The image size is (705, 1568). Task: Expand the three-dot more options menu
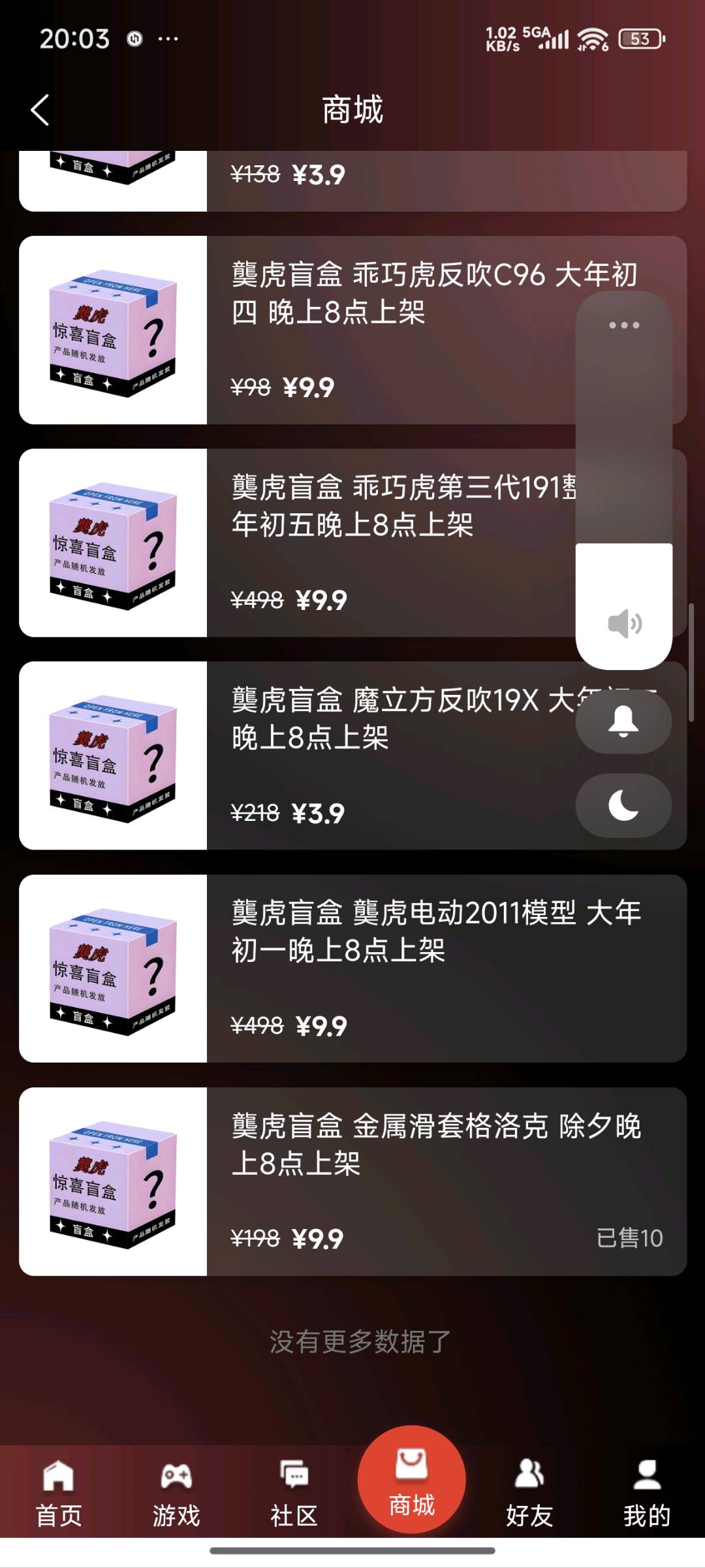pos(623,324)
